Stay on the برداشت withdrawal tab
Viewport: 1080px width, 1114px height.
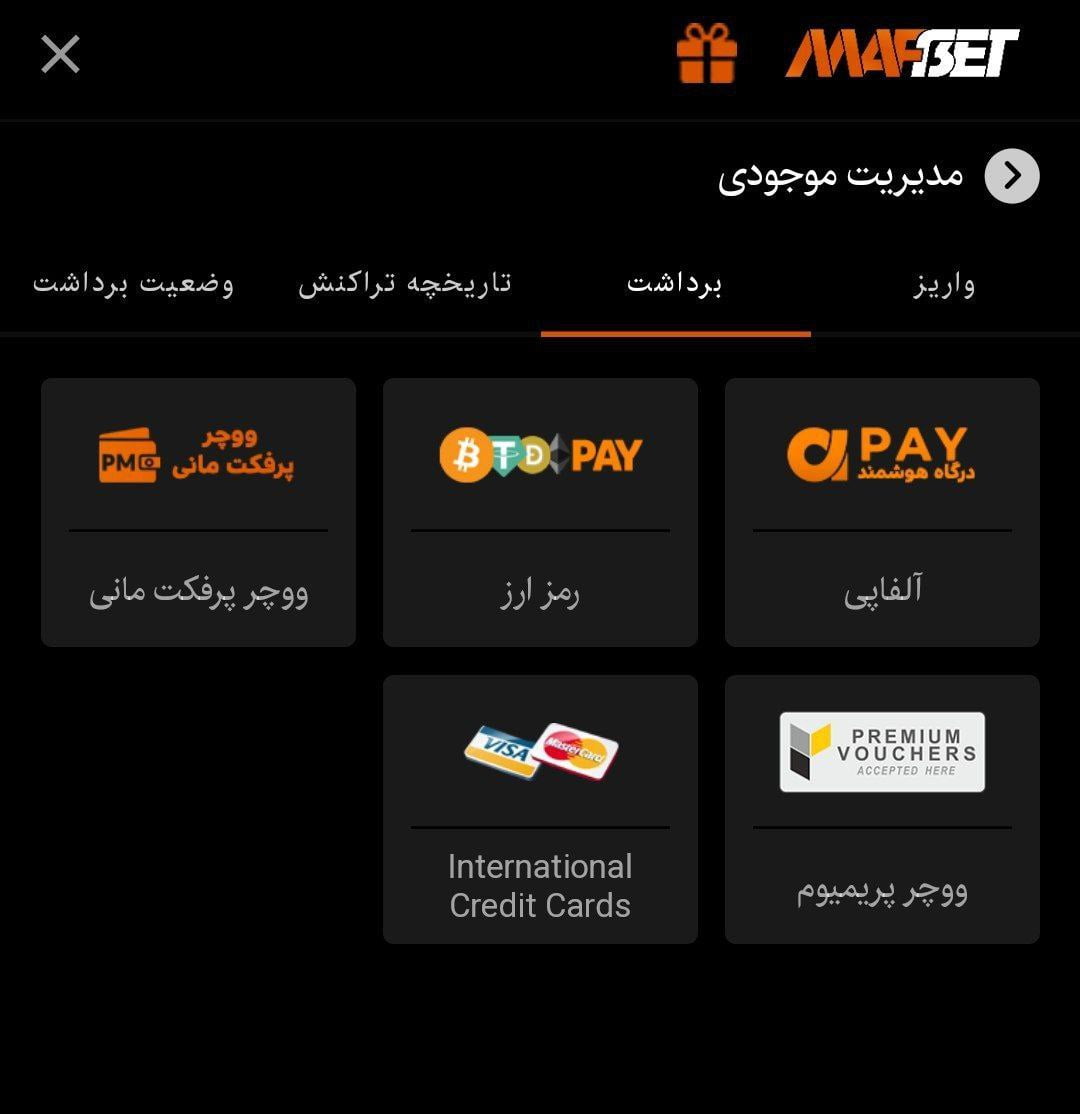point(676,283)
